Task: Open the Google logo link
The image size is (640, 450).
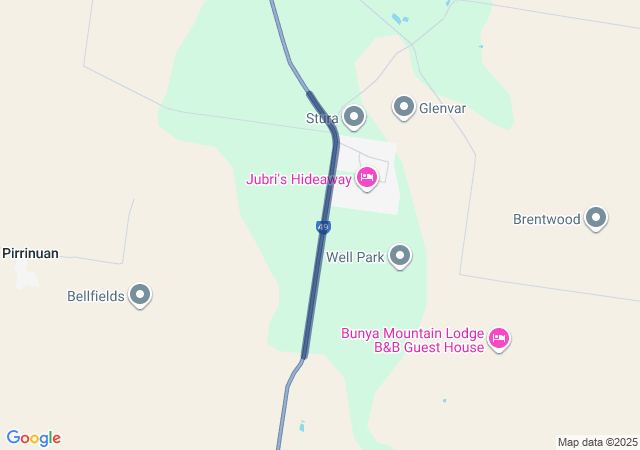Action: 34,438
